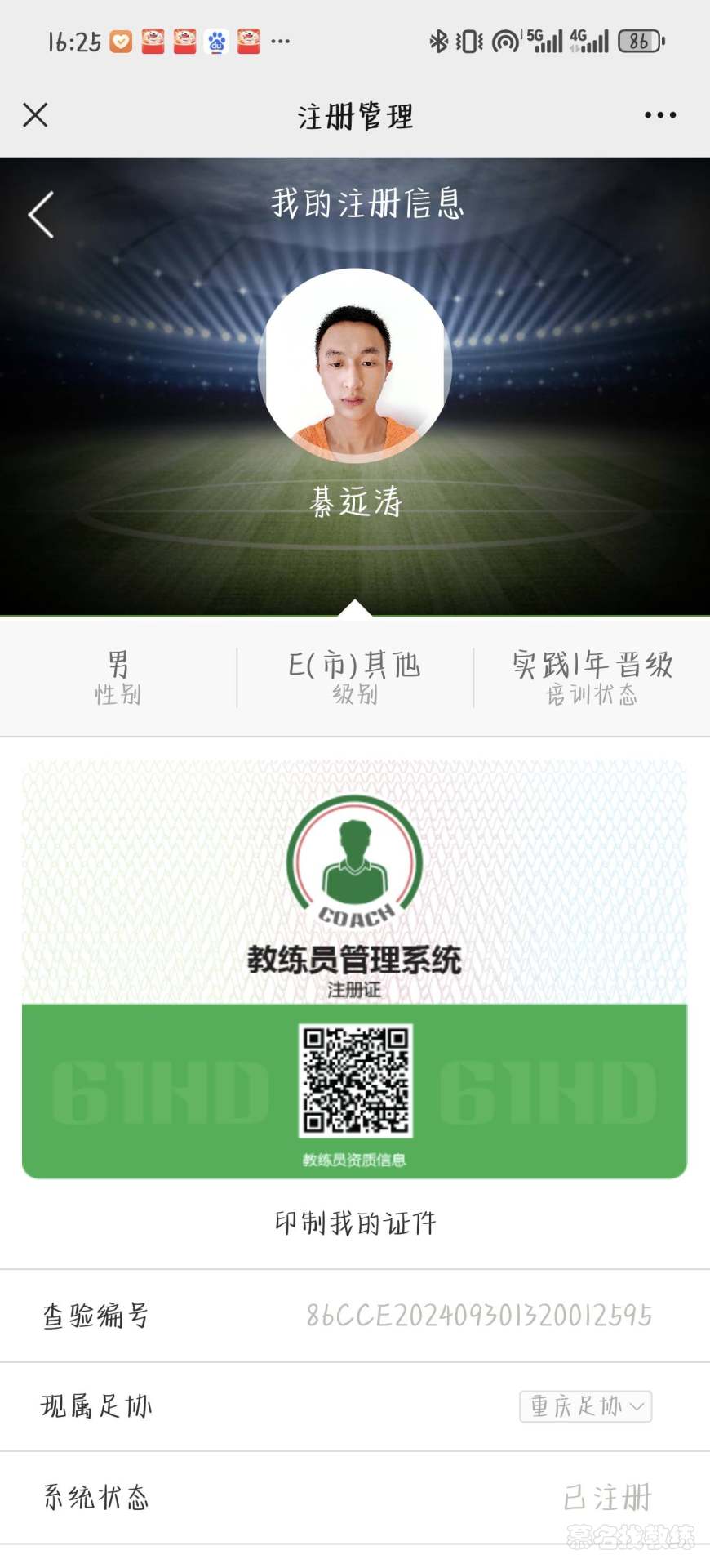Viewport: 710px width, 1568px height.
Task: Go back from 我的注册信息
Action: click(x=41, y=215)
